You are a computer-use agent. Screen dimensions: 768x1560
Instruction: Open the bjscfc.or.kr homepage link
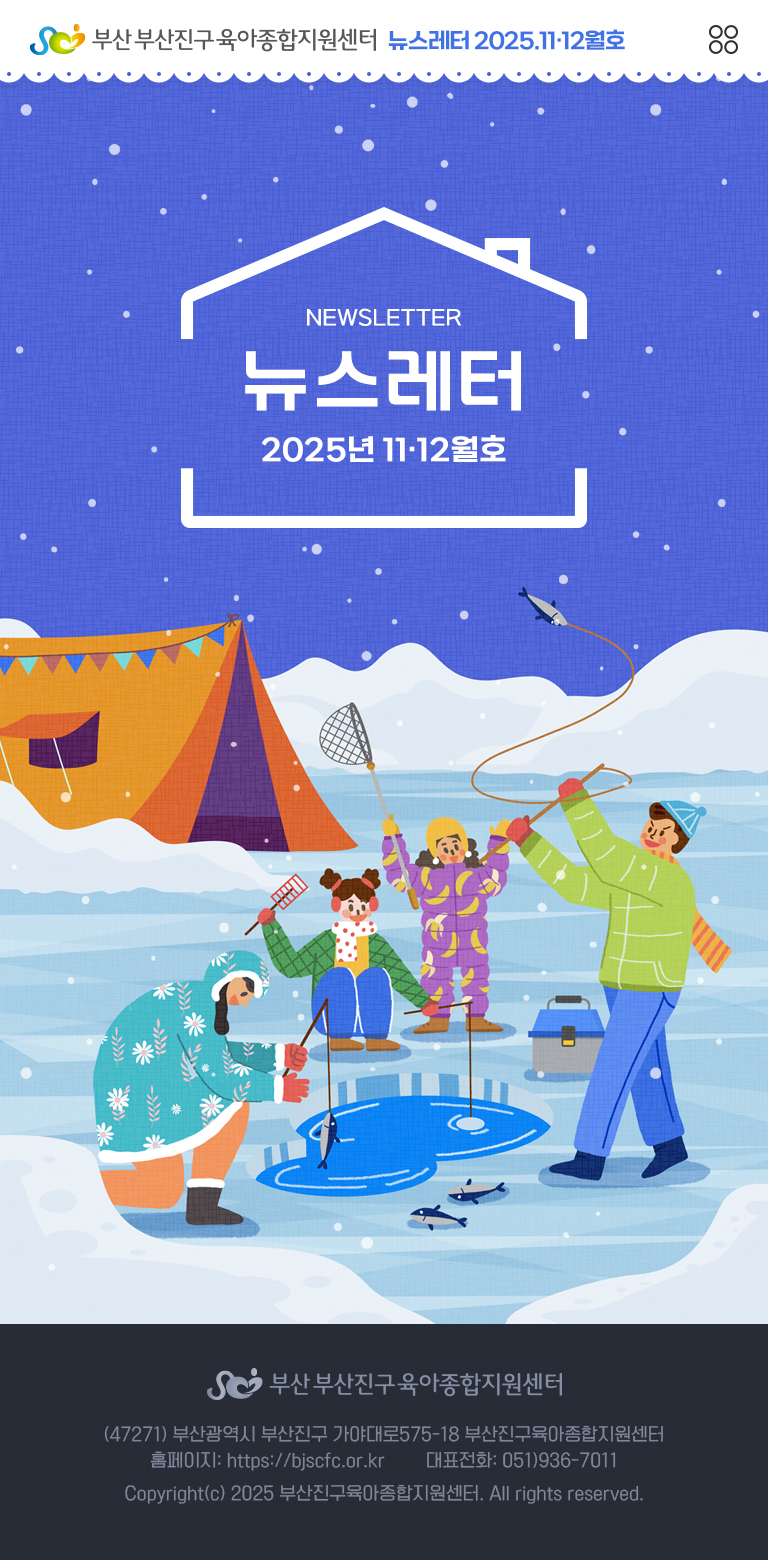tap(305, 1461)
